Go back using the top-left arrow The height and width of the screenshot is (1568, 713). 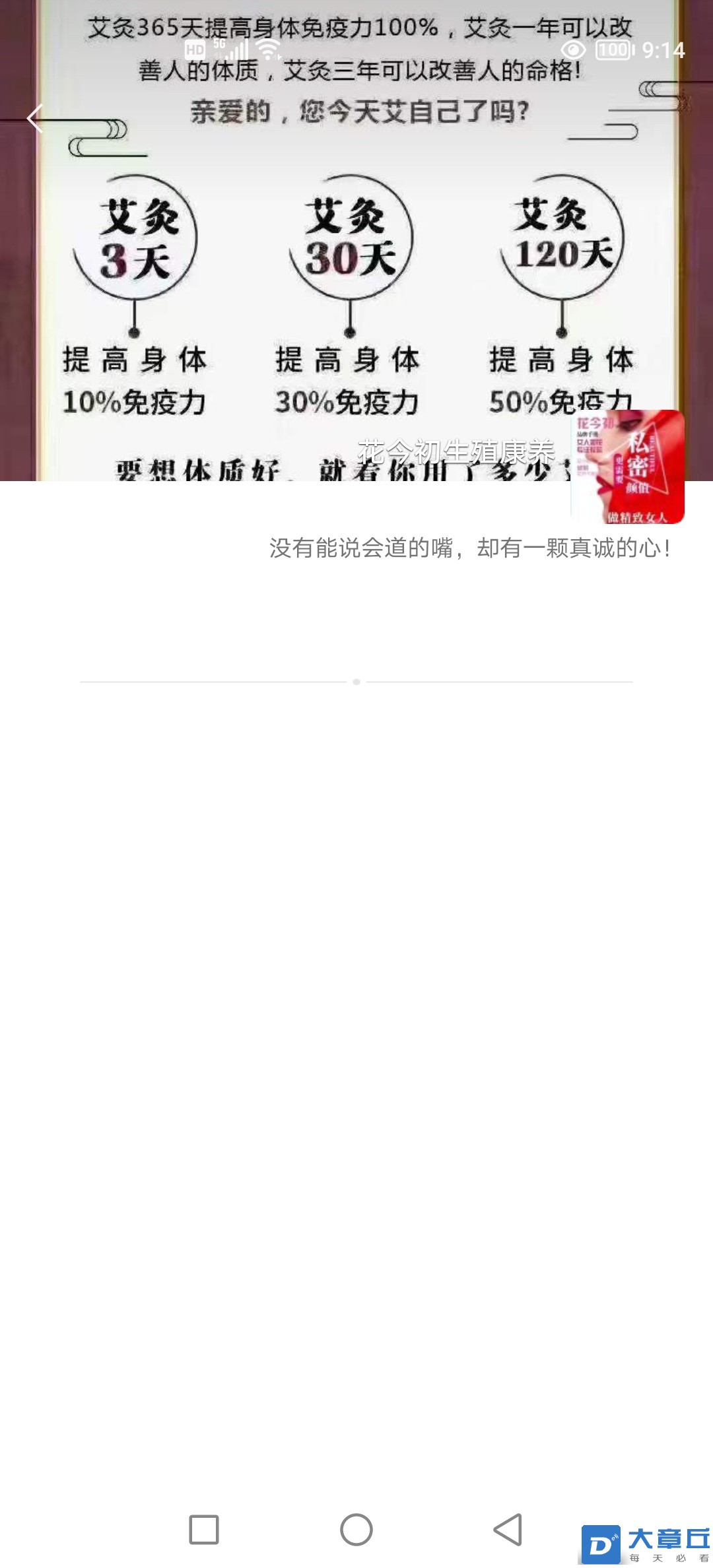coord(34,119)
